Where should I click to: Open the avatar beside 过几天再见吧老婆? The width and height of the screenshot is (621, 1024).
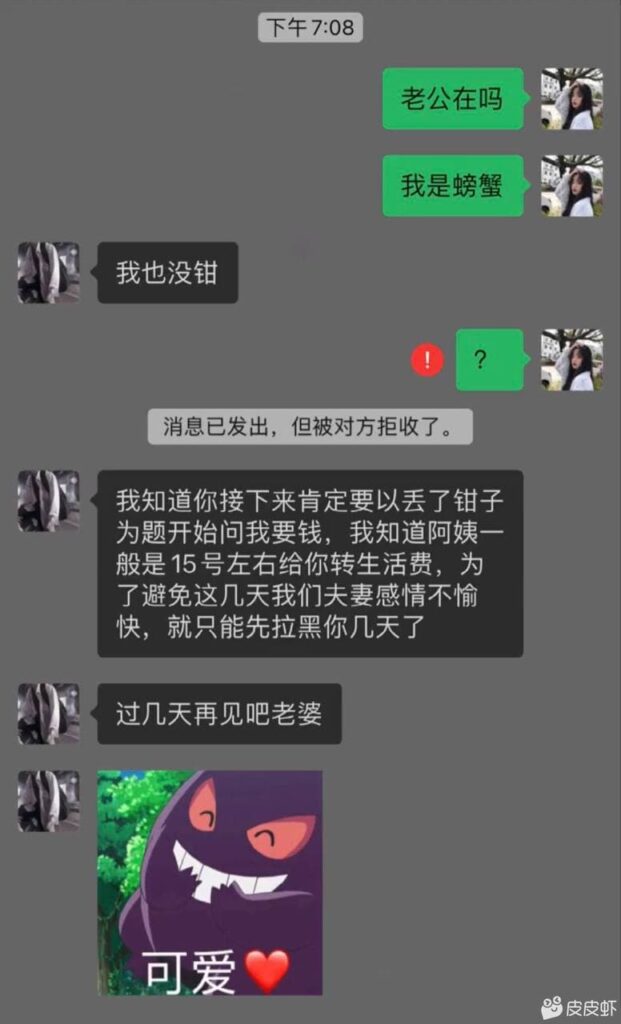point(48,714)
